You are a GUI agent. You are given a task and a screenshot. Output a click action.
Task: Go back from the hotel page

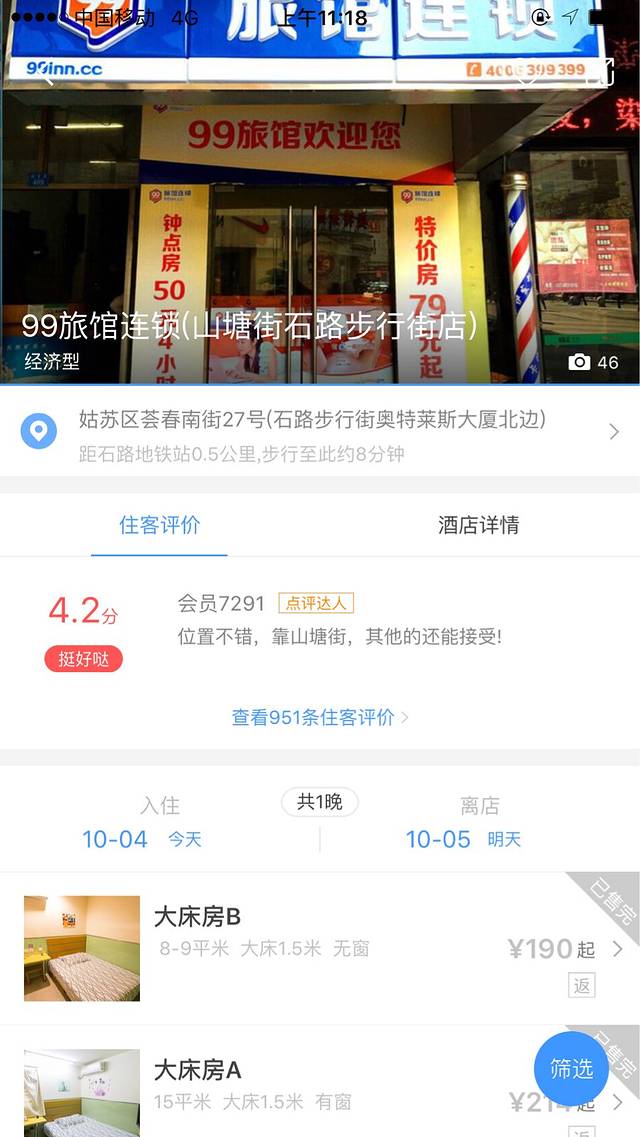tap(40, 72)
